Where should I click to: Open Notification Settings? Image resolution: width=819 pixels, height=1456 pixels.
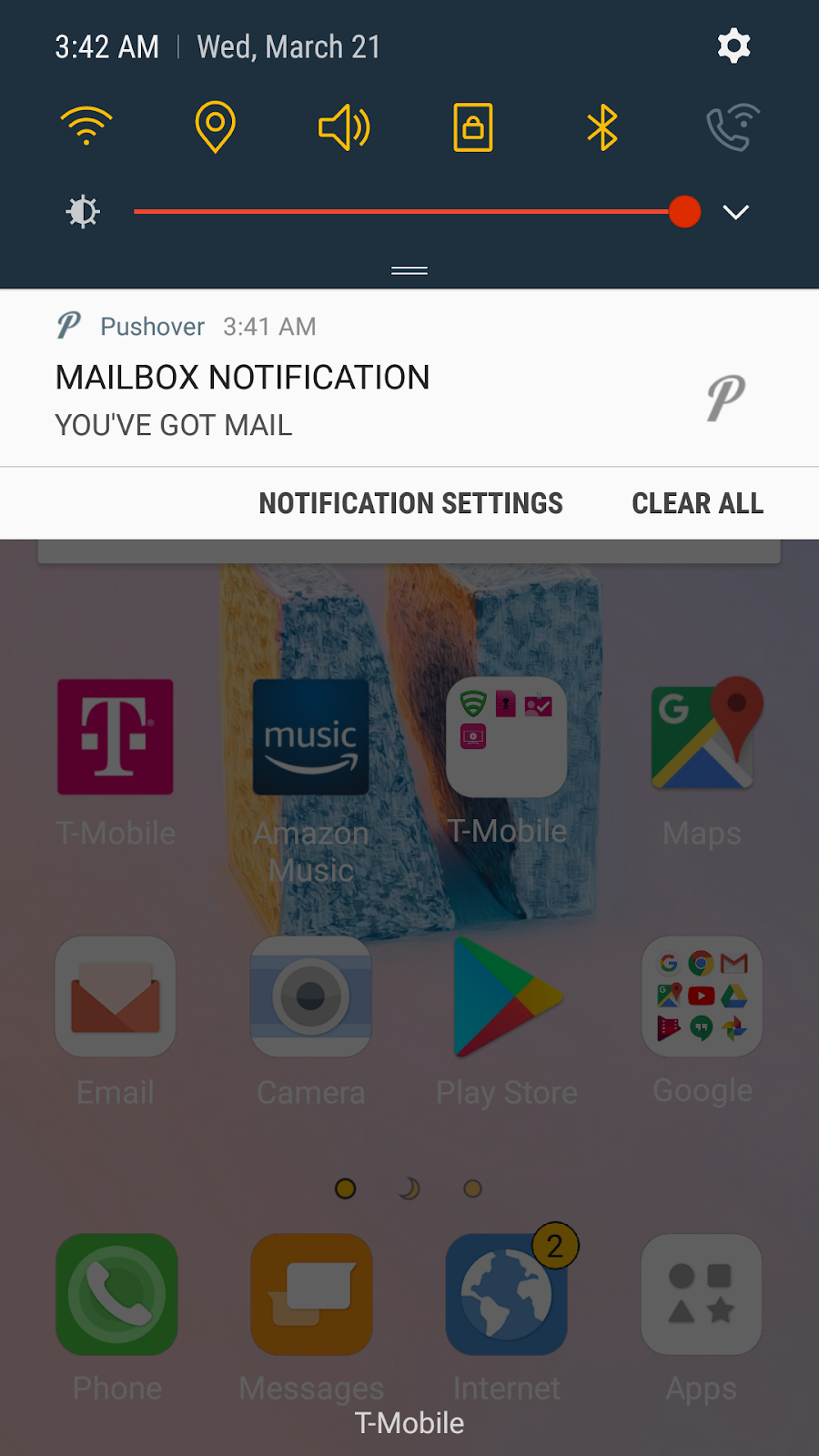410,503
